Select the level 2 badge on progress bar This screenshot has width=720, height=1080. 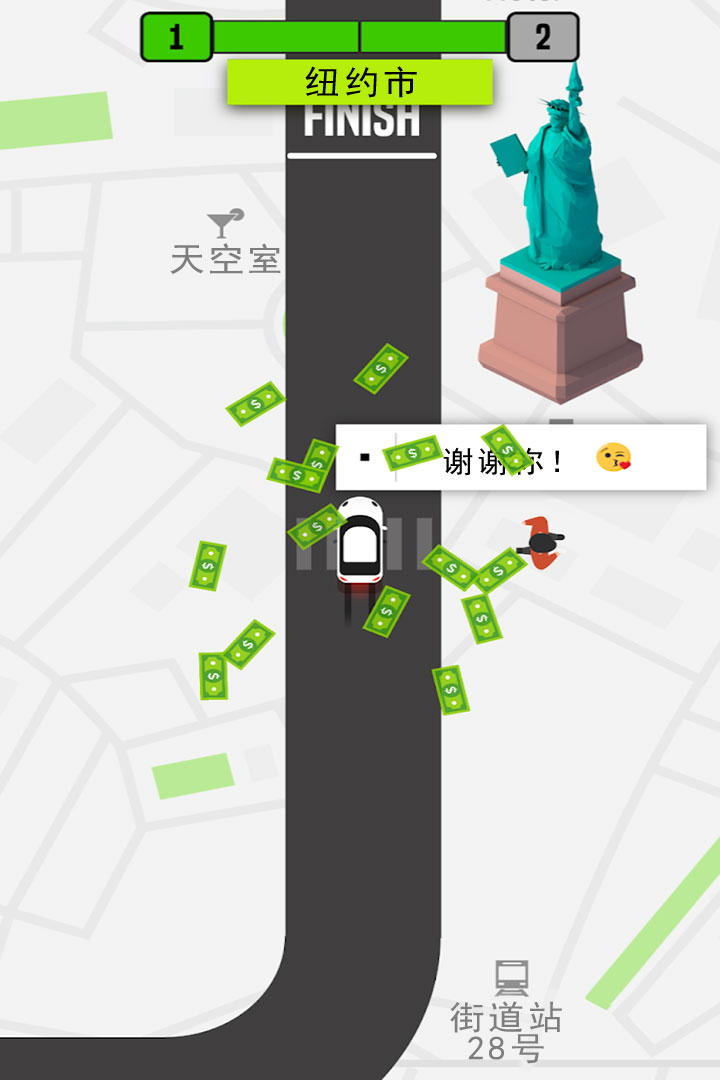541,39
